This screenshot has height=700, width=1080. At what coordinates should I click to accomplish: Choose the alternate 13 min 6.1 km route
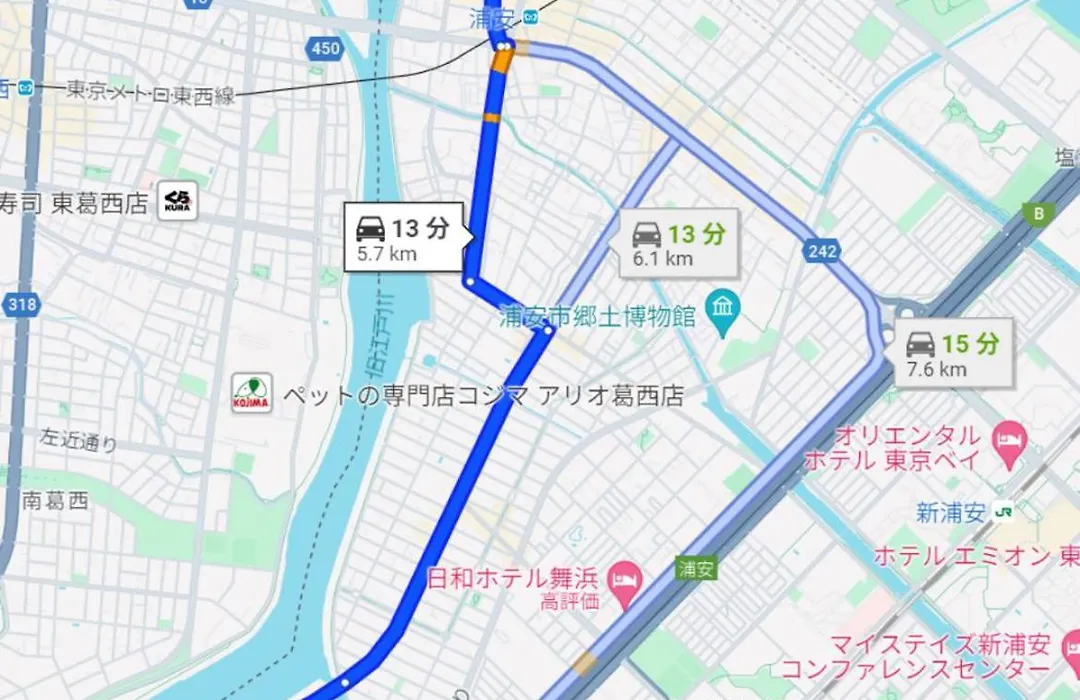679,243
